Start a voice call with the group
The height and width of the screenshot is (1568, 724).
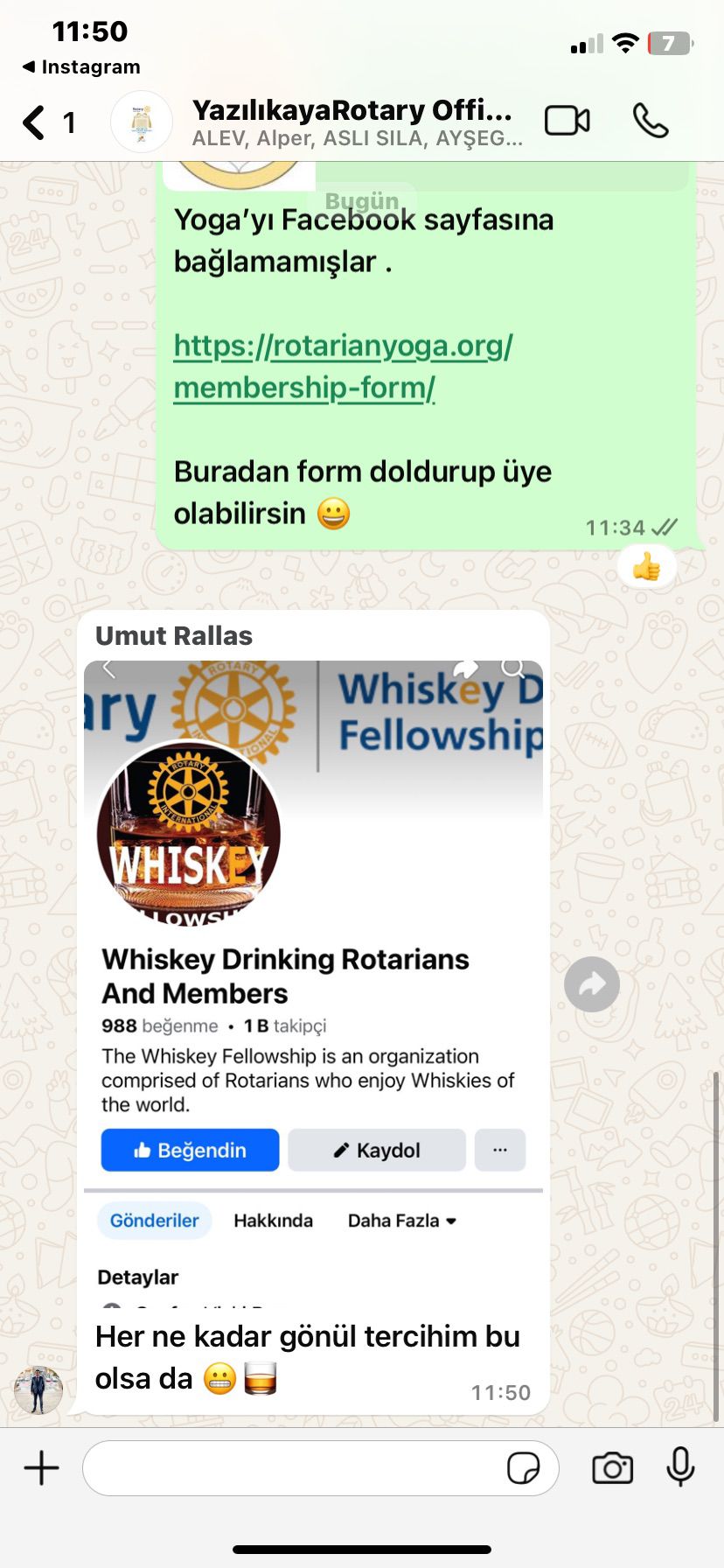651,121
